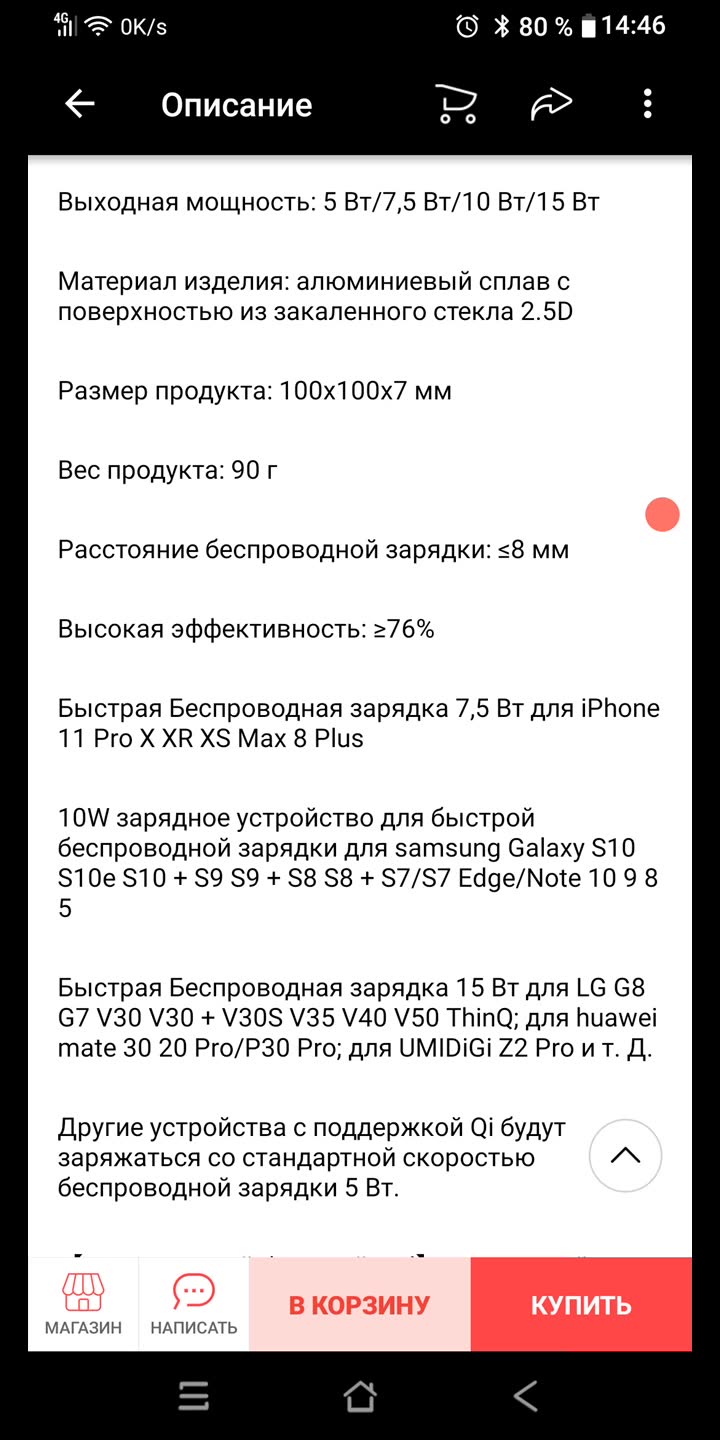Image resolution: width=720 pixels, height=1440 pixels.
Task: Buy now with Купить button
Action: 581,1304
